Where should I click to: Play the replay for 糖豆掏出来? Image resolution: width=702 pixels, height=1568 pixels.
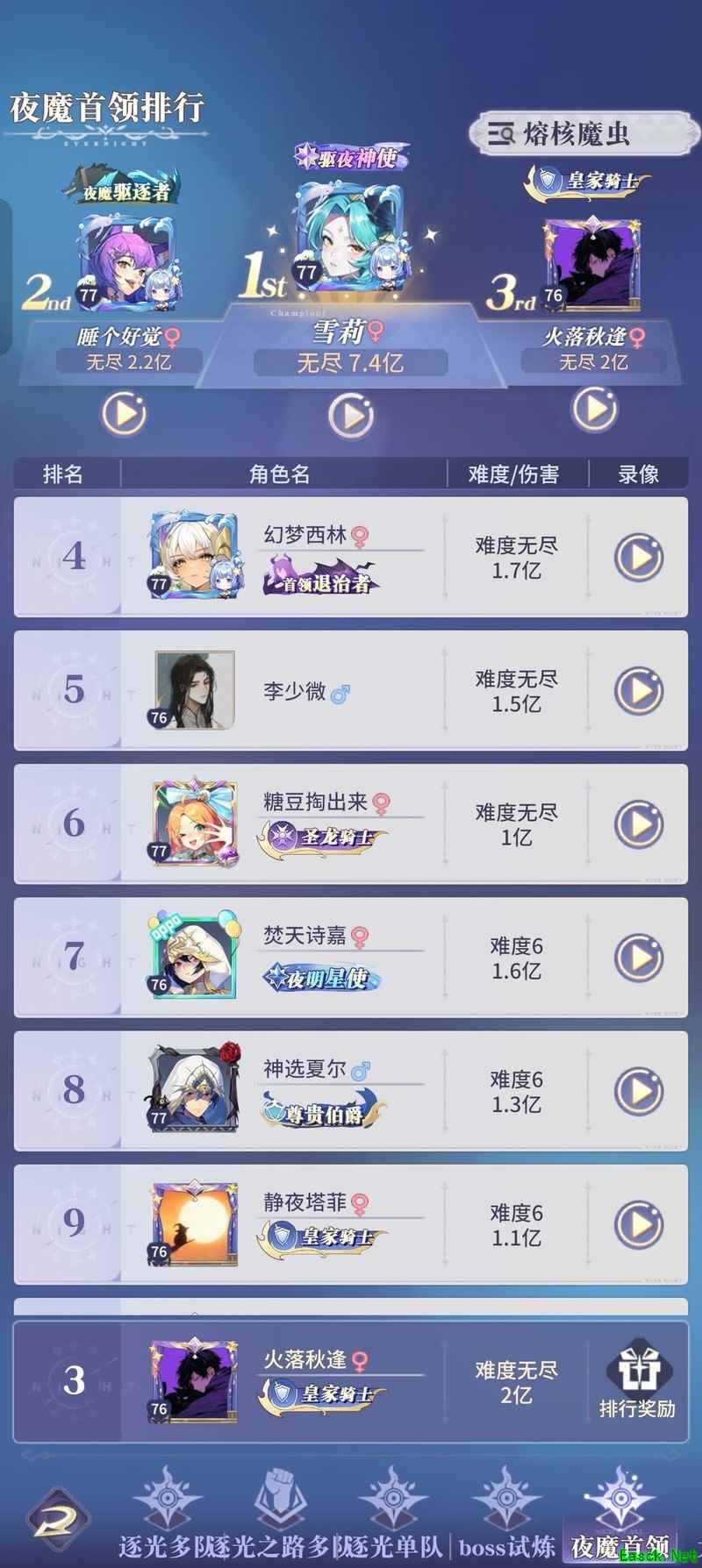pyautogui.click(x=638, y=824)
